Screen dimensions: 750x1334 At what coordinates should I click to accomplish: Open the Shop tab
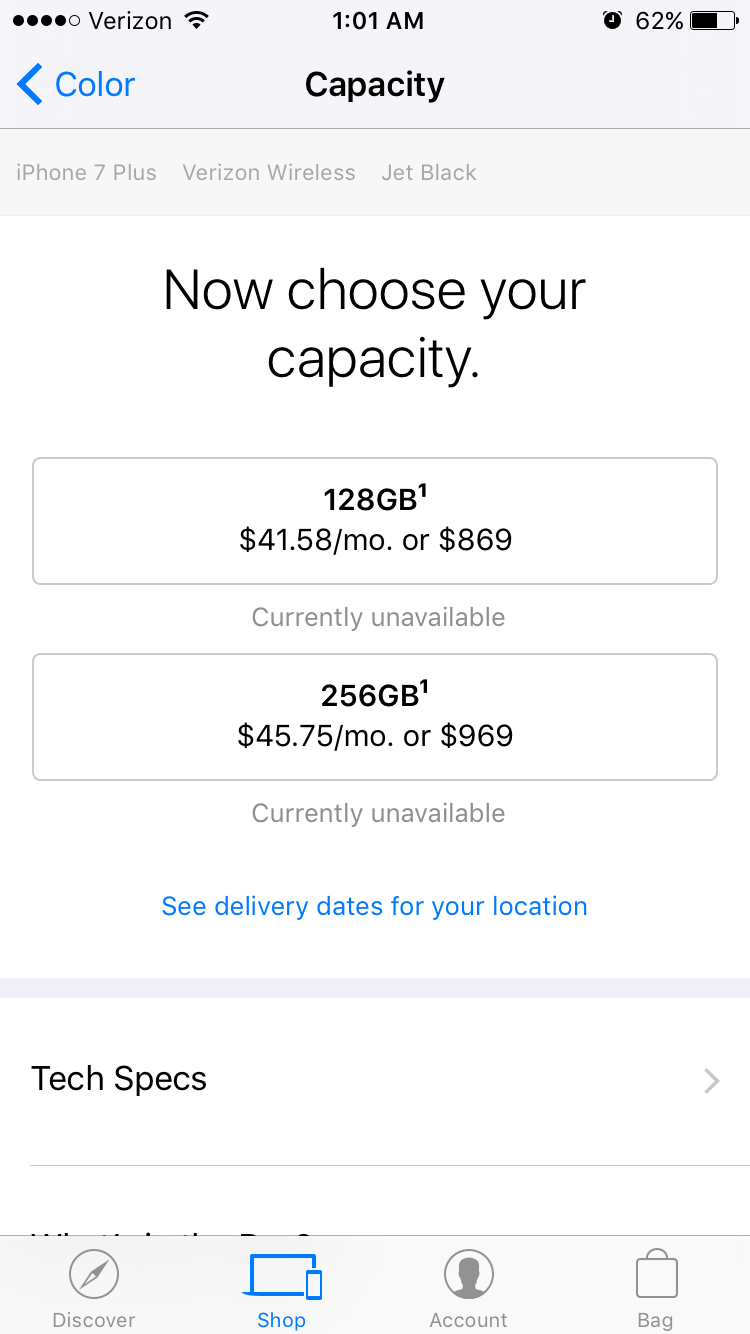click(x=282, y=1290)
